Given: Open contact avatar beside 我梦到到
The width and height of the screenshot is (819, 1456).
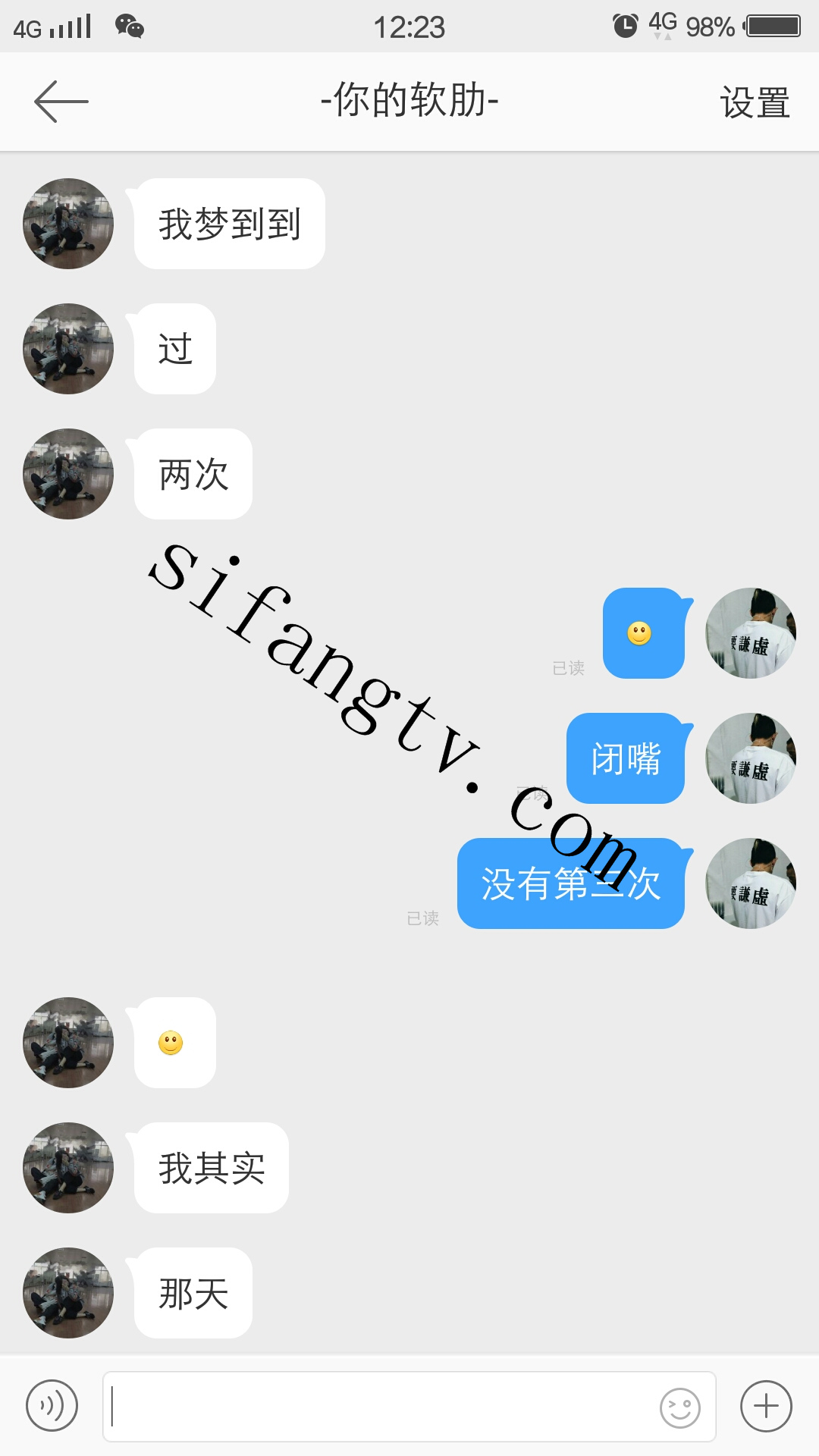Looking at the screenshot, I should (68, 224).
